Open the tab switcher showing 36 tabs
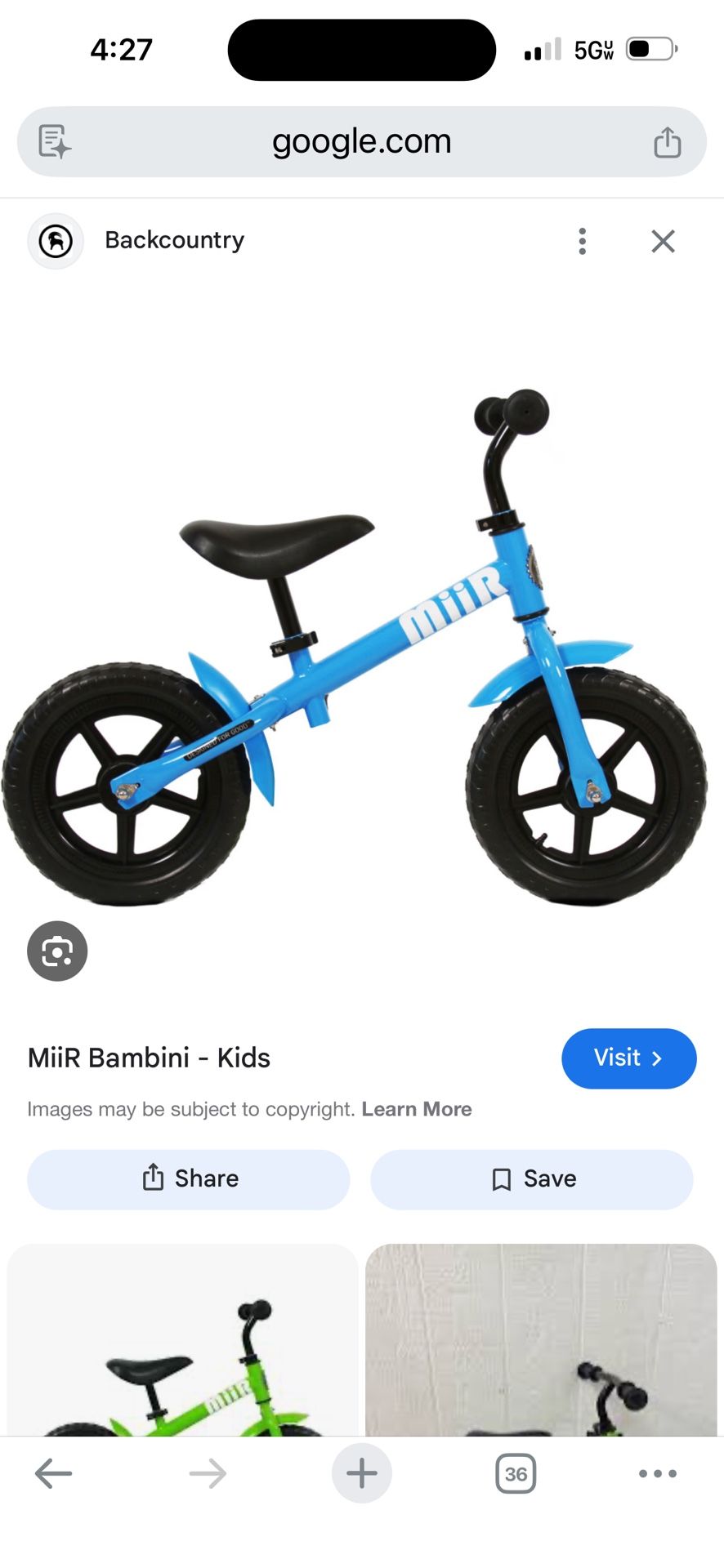Screen dimensions: 724x1568 click(516, 1473)
